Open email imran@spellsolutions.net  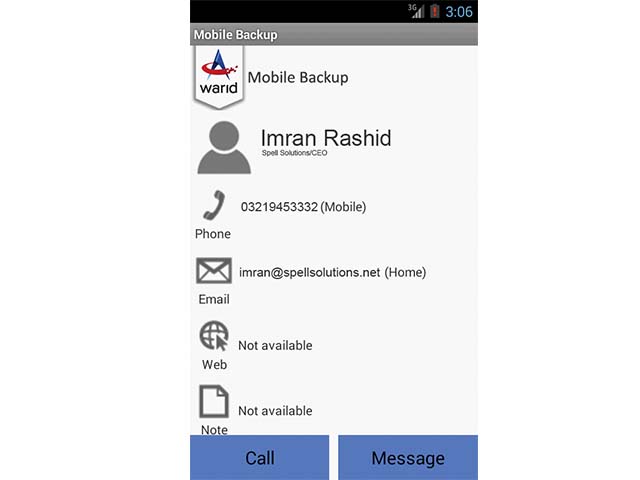[x=309, y=272]
